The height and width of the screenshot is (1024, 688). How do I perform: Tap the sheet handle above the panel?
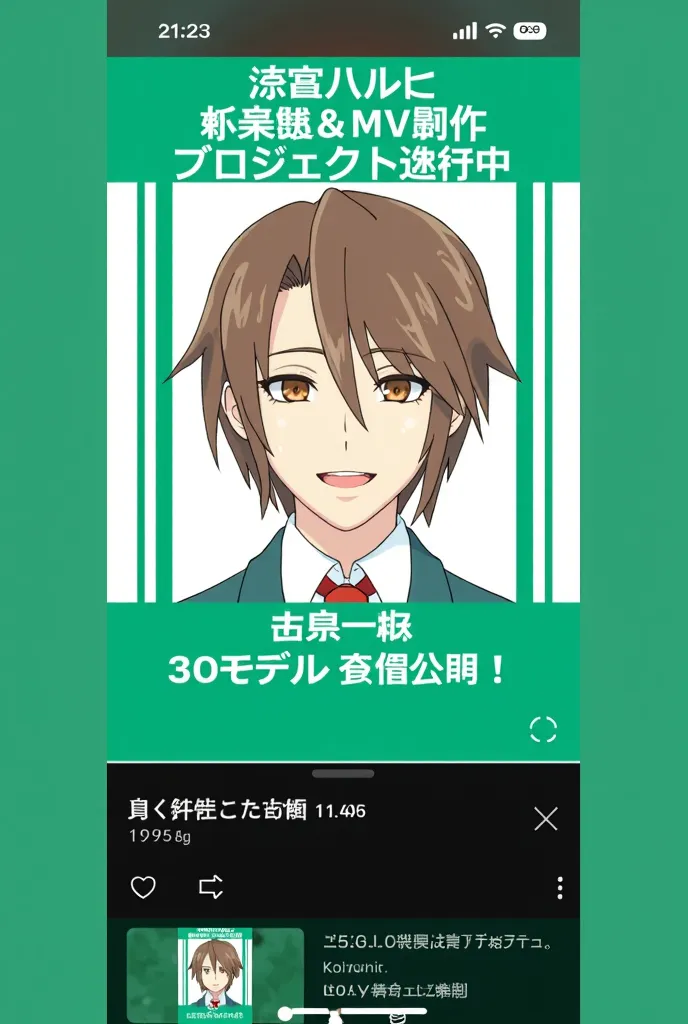click(x=343, y=773)
